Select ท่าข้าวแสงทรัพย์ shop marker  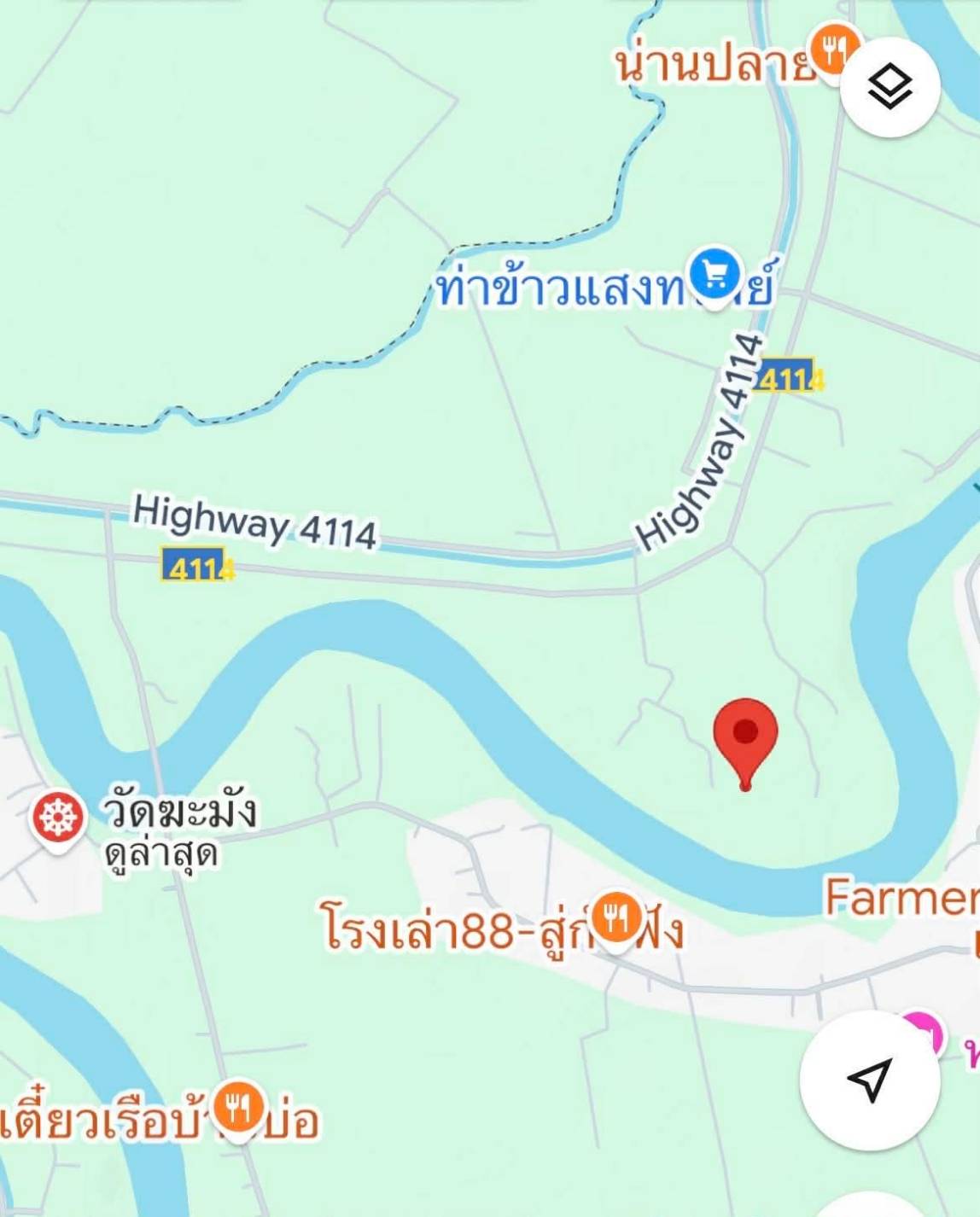pos(715,275)
